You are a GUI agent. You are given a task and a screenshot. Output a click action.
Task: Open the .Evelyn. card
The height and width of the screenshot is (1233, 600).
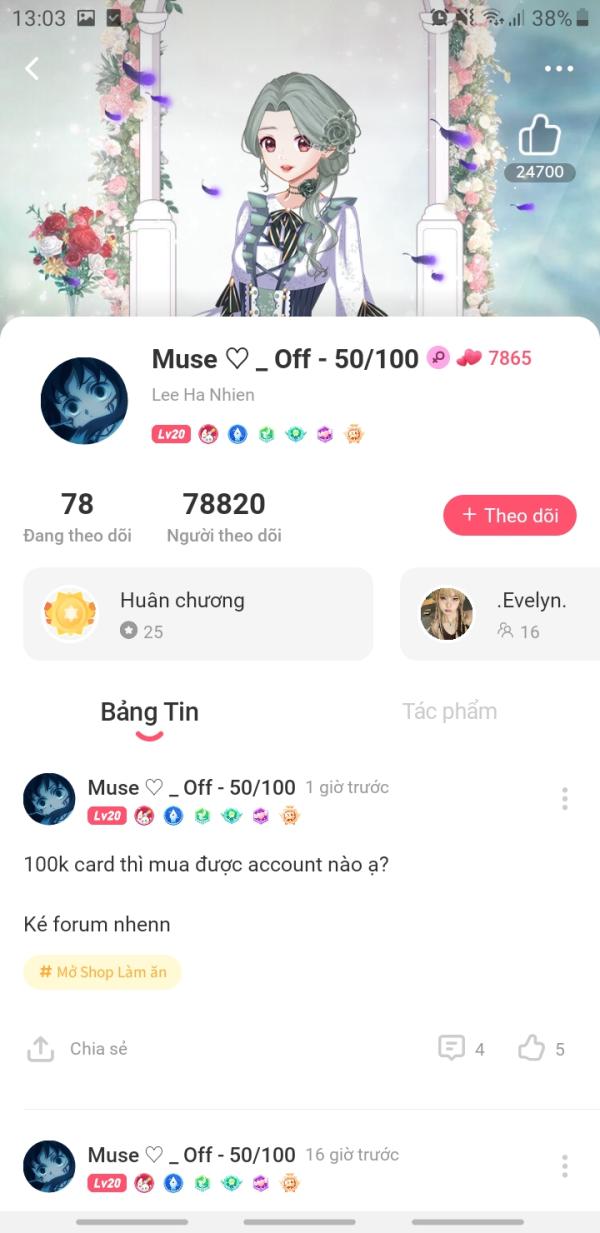[500, 614]
